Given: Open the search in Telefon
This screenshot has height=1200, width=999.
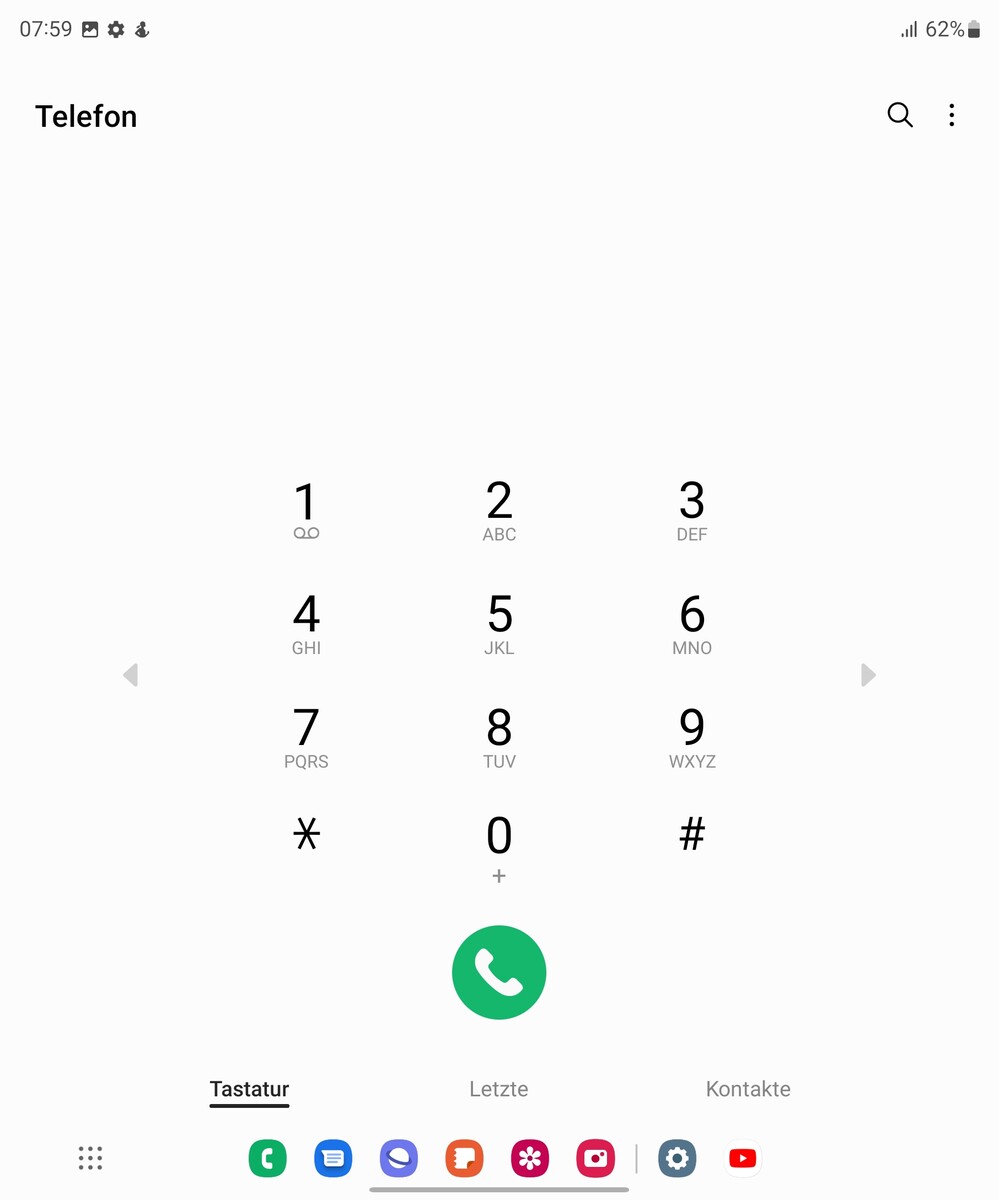Looking at the screenshot, I should pos(900,116).
